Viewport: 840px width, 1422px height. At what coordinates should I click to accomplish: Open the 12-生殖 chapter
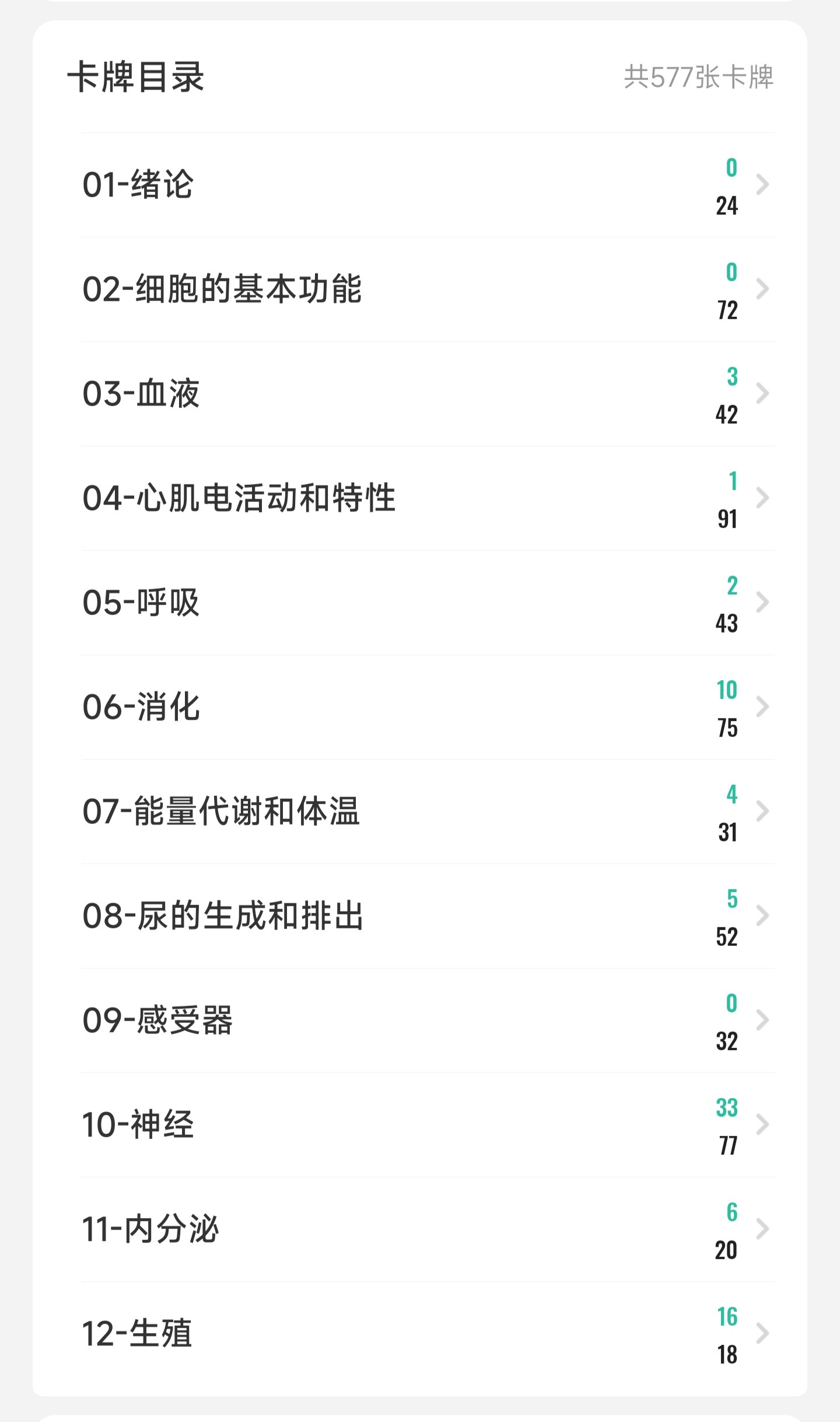click(x=428, y=1334)
